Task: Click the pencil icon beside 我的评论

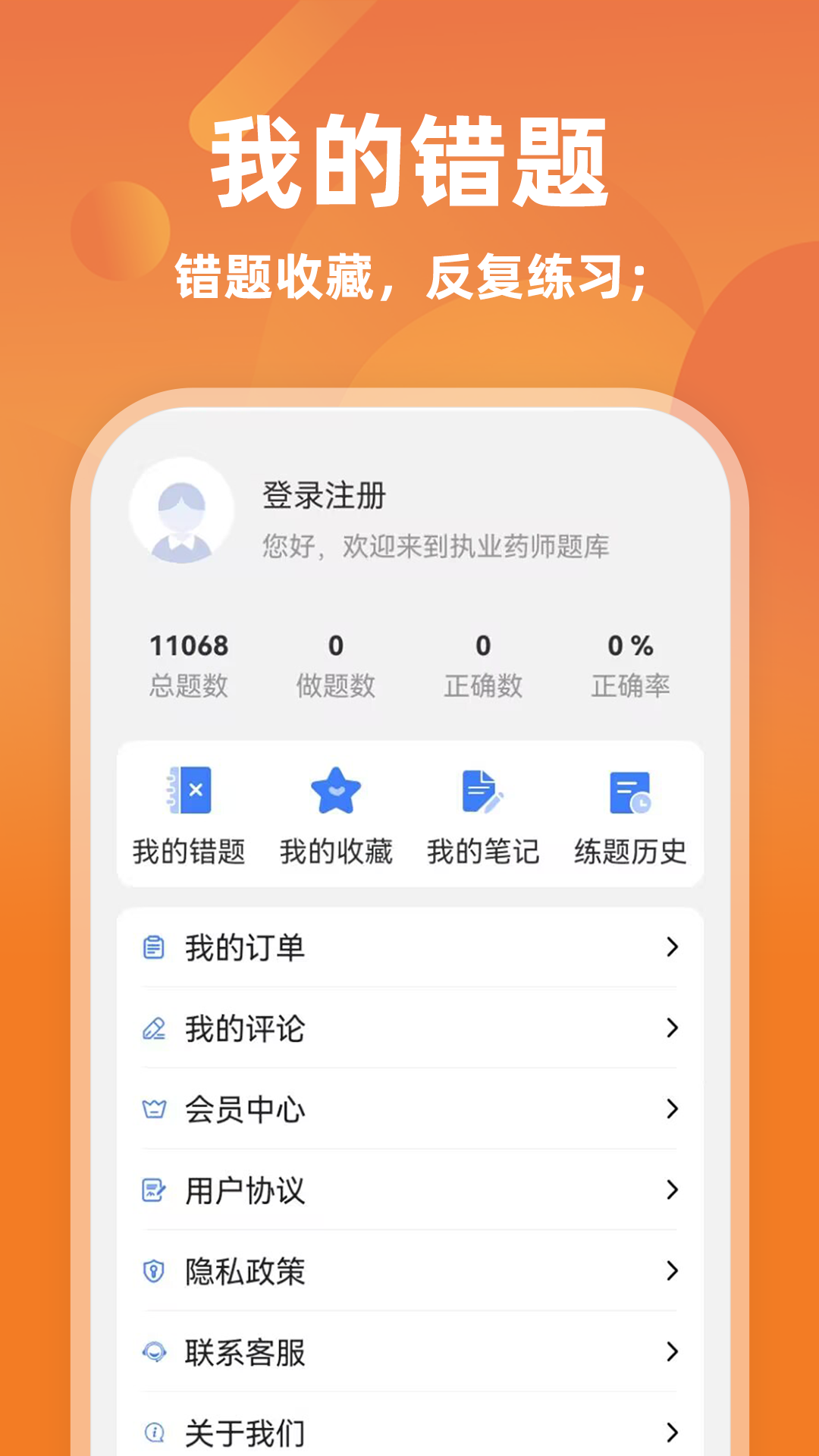Action: 154,1028
